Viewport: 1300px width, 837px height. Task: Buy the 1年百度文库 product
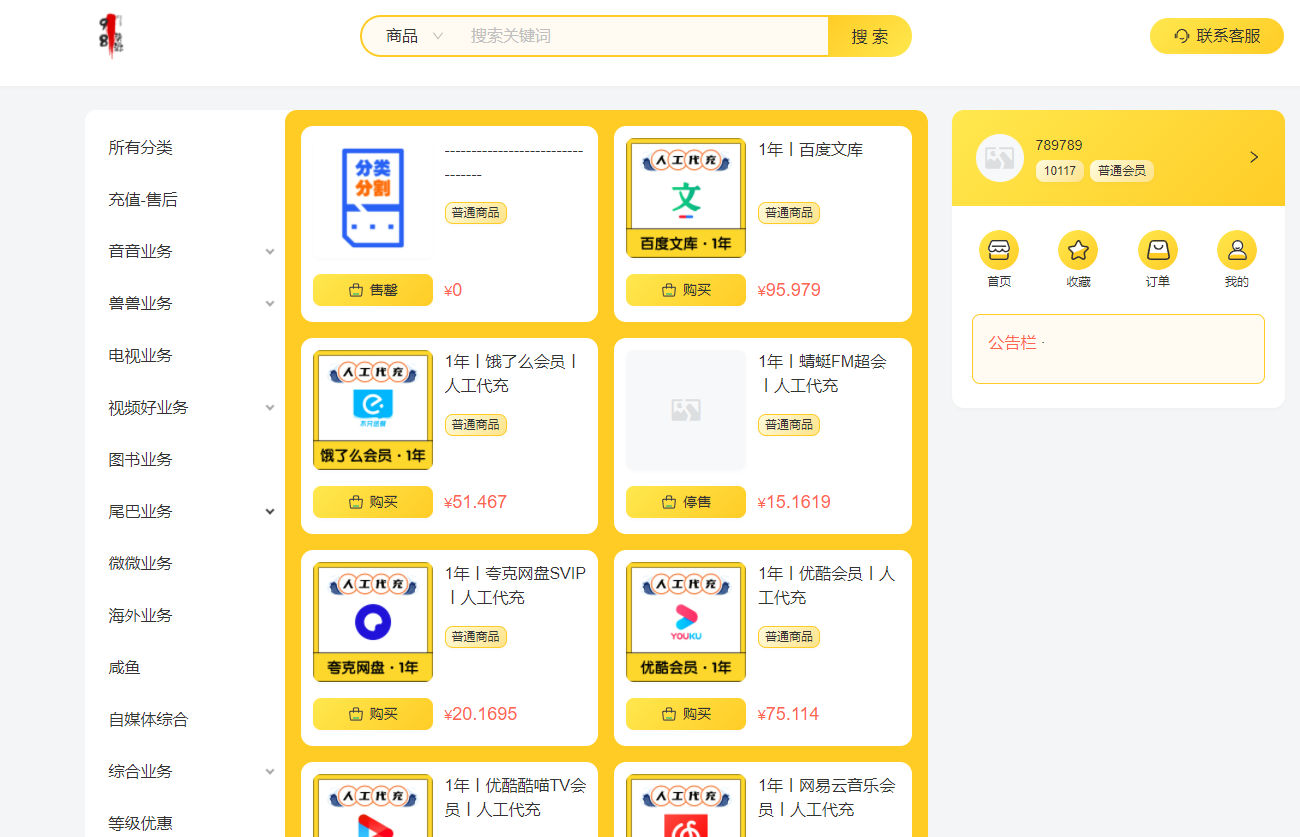[x=686, y=290]
